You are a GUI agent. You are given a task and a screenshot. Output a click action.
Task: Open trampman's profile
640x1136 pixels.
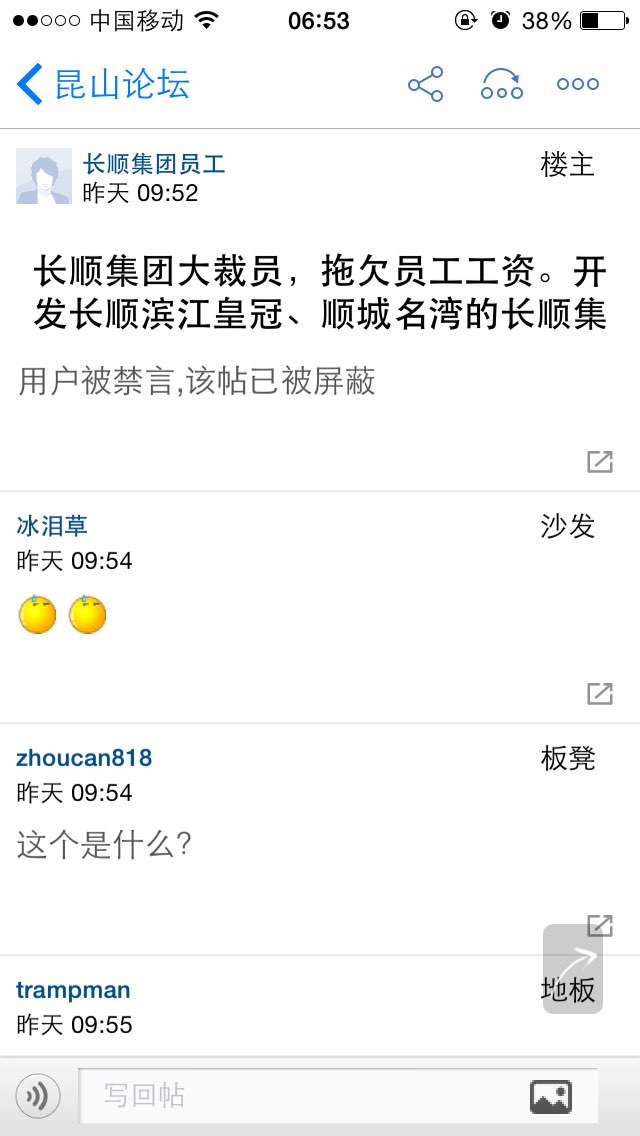[x=73, y=990]
